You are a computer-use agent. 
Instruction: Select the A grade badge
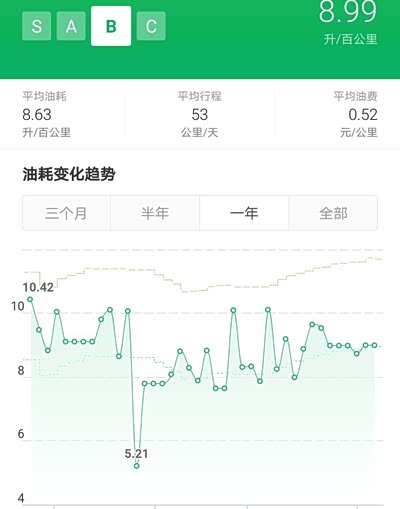(71, 26)
